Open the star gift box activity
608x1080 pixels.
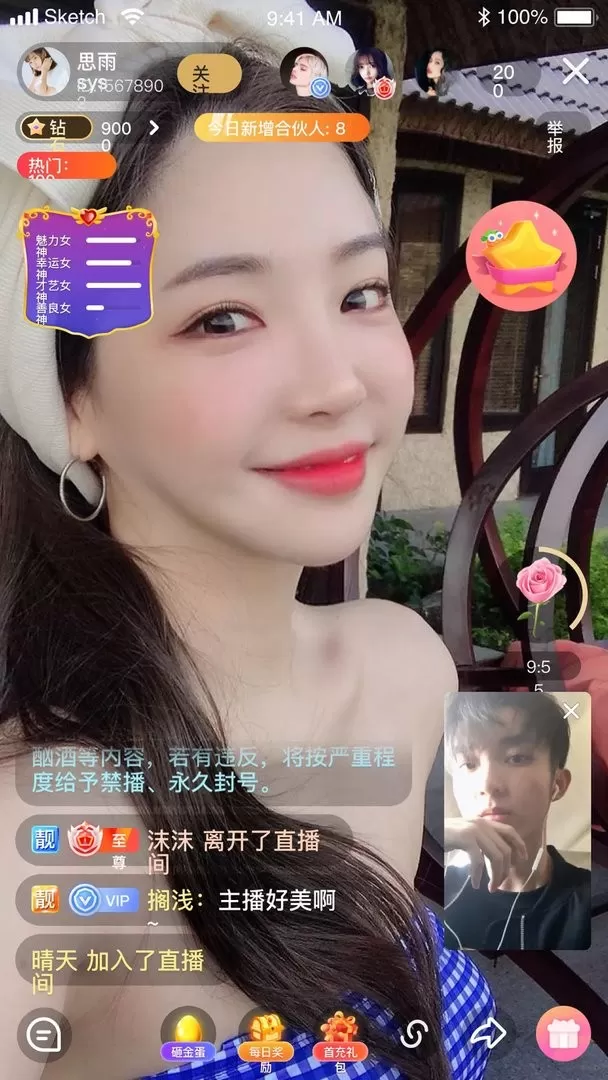[x=521, y=256]
